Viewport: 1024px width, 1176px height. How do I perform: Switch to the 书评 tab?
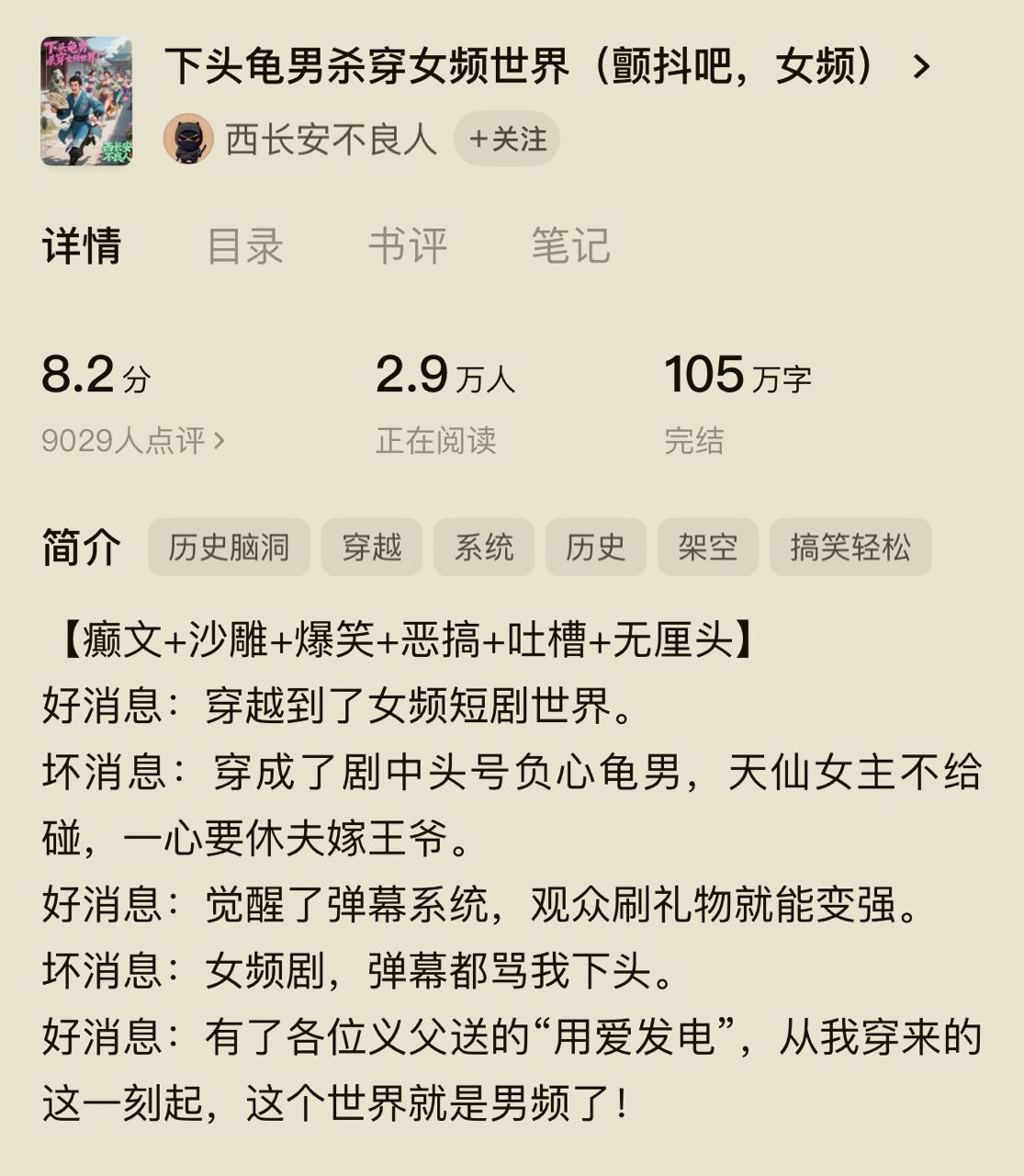click(x=408, y=246)
